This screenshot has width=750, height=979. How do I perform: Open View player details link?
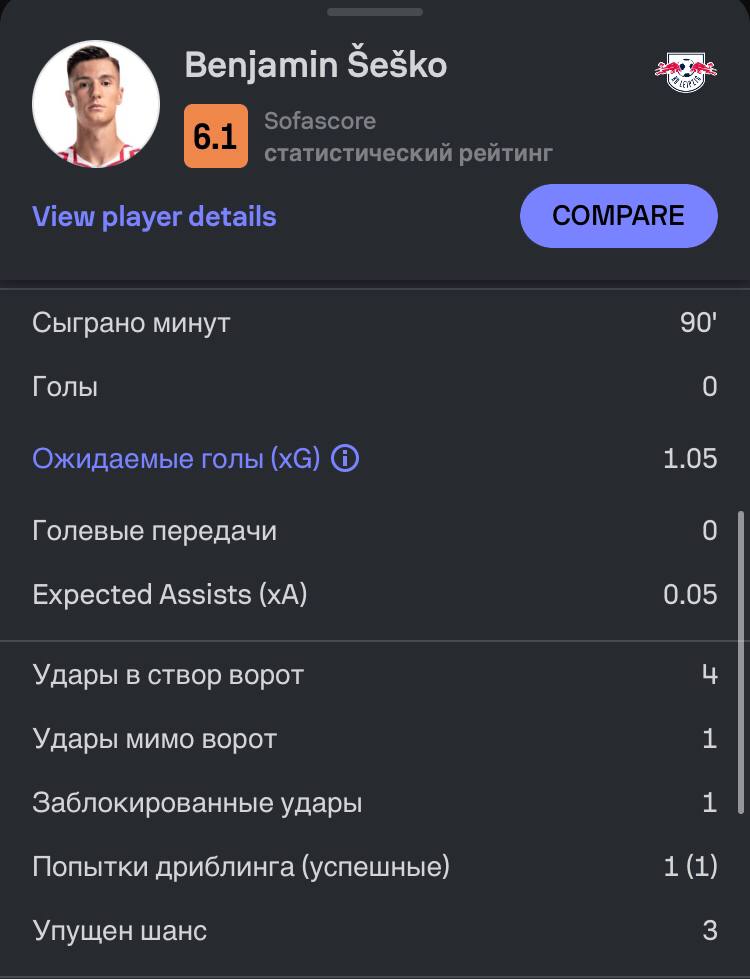(x=154, y=216)
